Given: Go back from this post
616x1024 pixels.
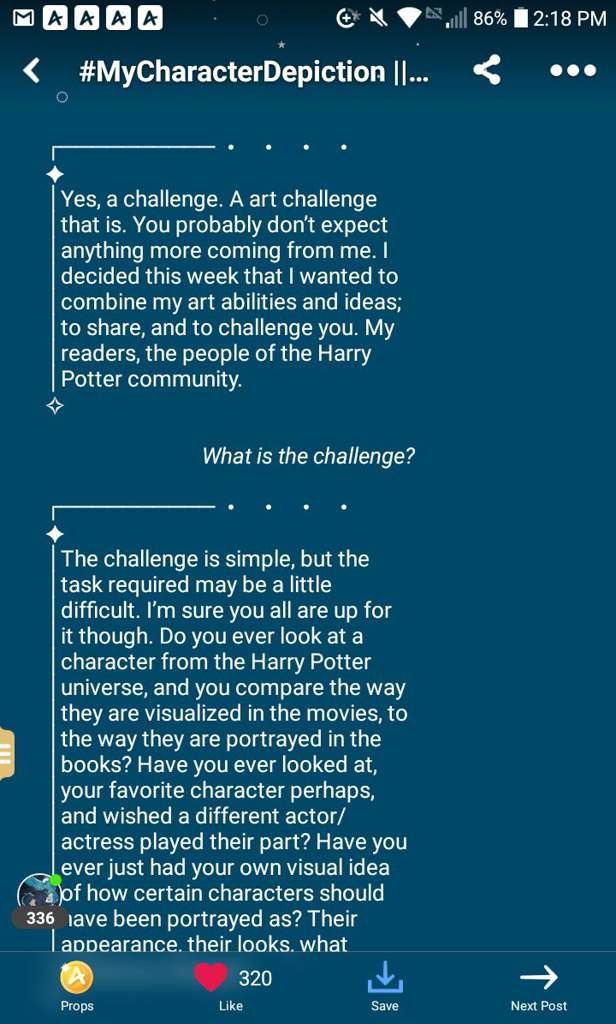Looking at the screenshot, I should coord(32,71).
